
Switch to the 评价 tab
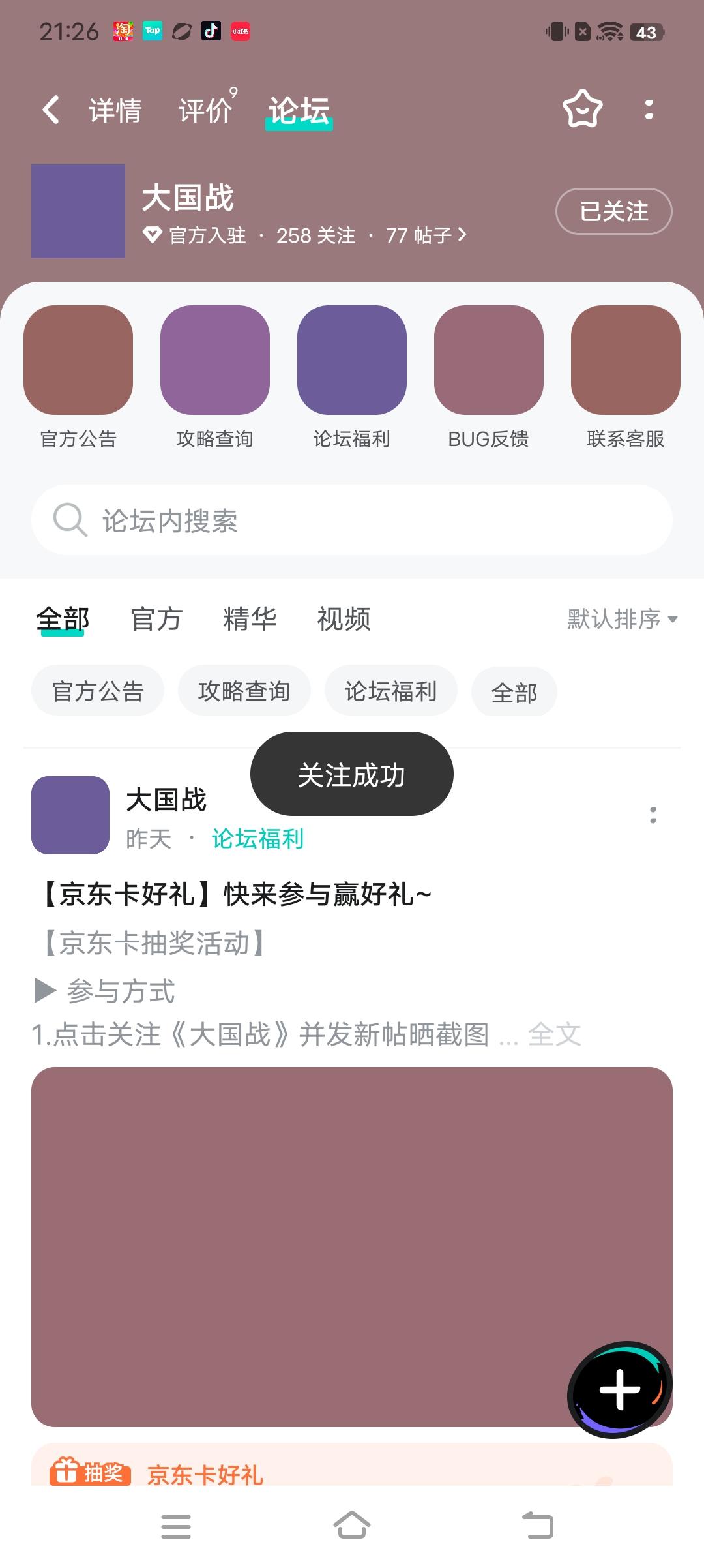pyautogui.click(x=205, y=110)
